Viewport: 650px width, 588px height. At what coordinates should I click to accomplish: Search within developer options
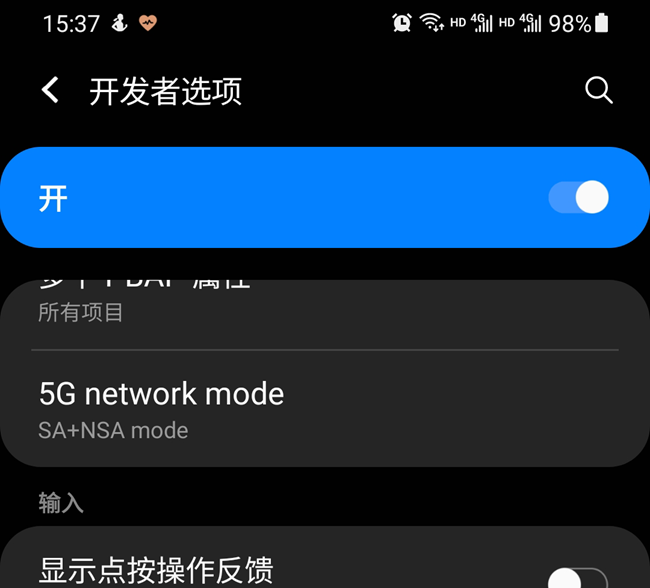[x=598, y=91]
